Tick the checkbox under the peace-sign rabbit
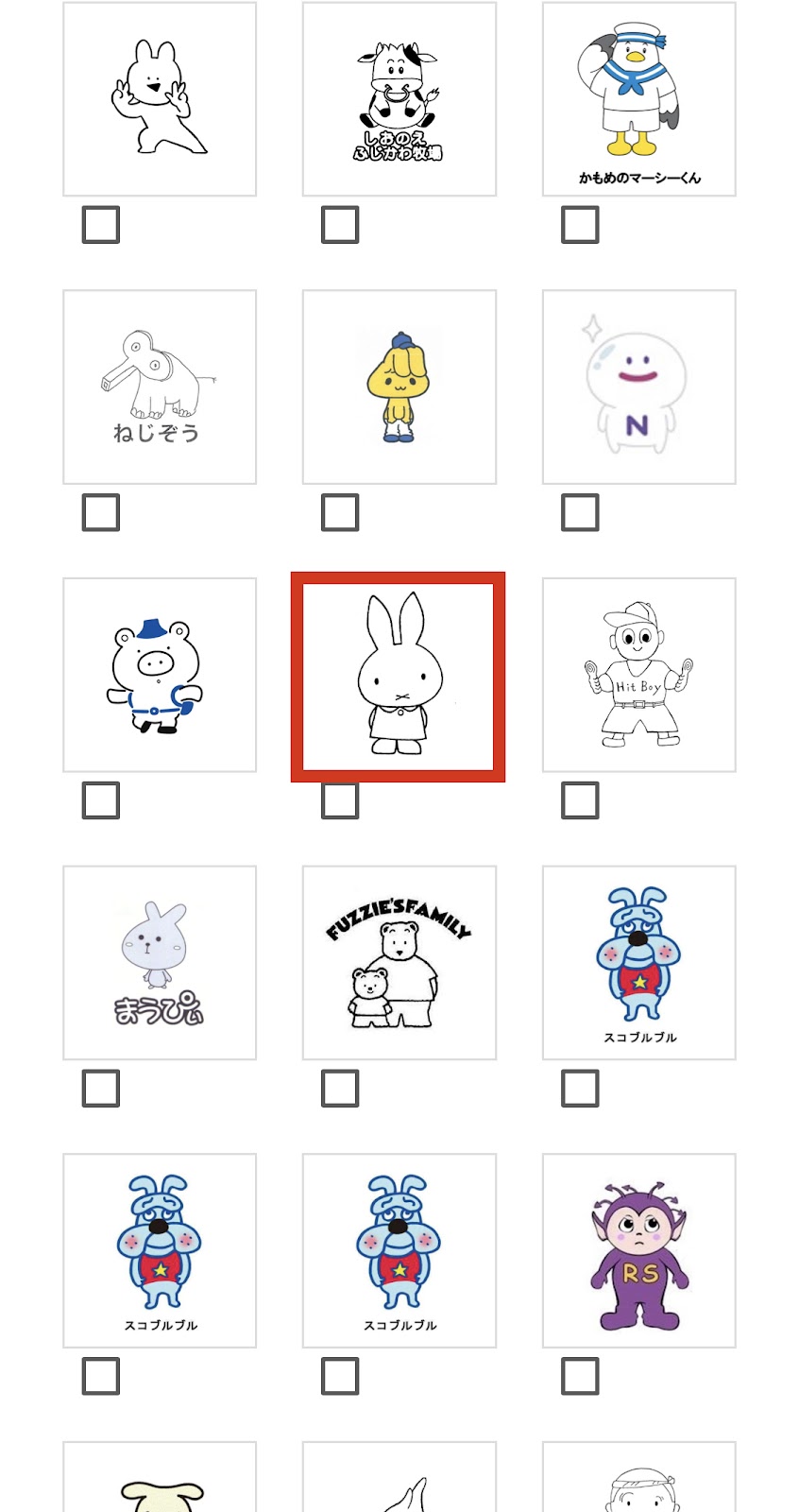The width and height of the screenshot is (799, 1512). click(101, 225)
